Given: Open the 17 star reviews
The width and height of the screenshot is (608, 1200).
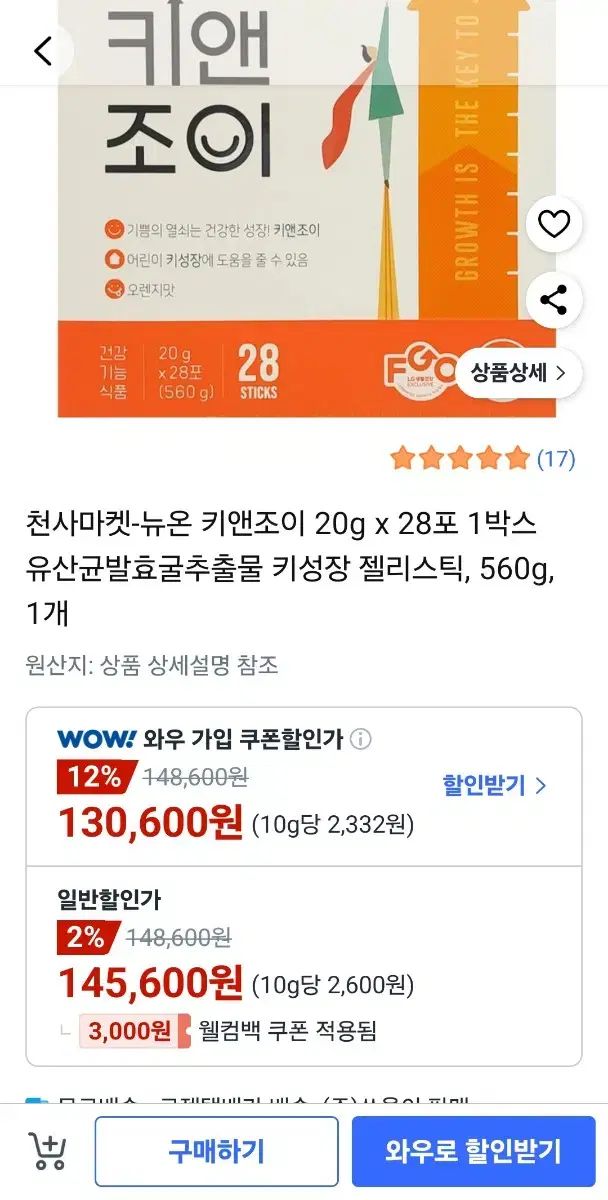Looking at the screenshot, I should click(x=483, y=459).
